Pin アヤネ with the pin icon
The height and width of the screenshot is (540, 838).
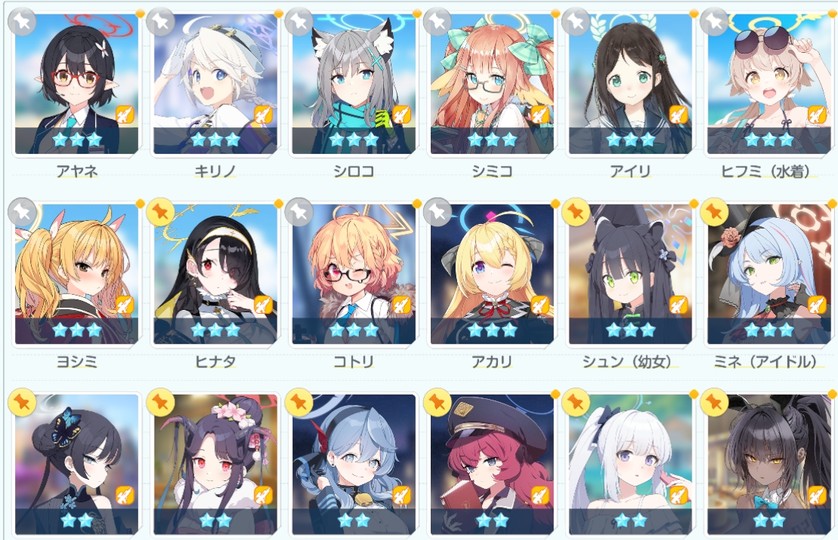click(x=21, y=21)
